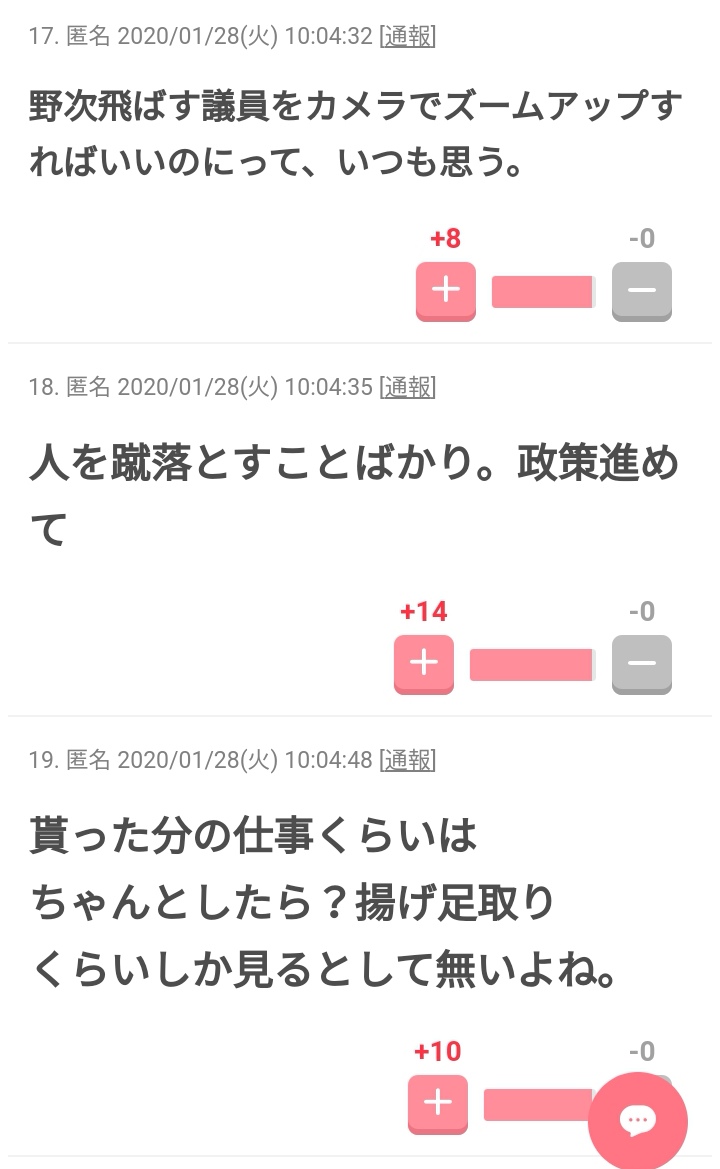Report comment 17 via the 通報 link
Screen dimensions: 720x1169
pos(408,36)
